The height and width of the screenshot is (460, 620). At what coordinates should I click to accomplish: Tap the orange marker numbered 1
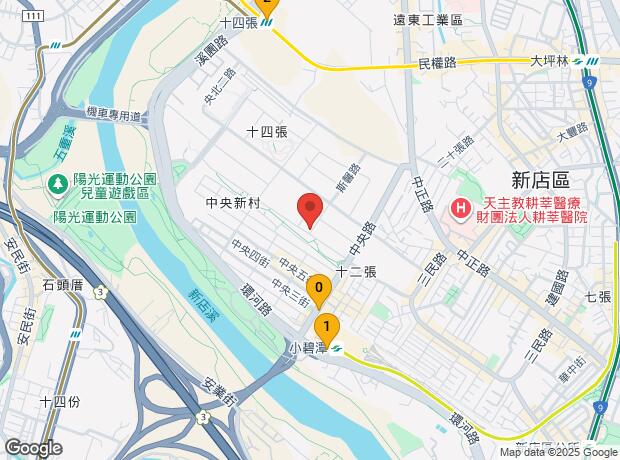point(327,331)
